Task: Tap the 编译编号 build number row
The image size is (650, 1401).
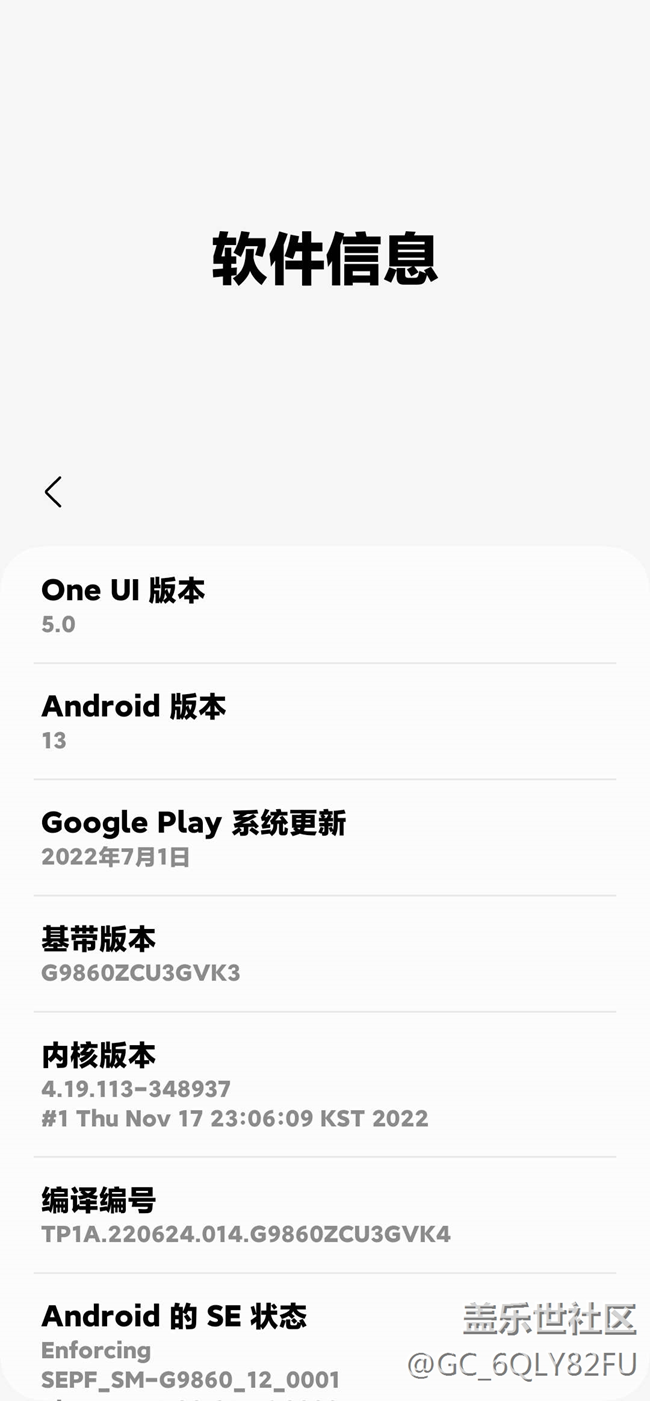Action: [x=324, y=1215]
